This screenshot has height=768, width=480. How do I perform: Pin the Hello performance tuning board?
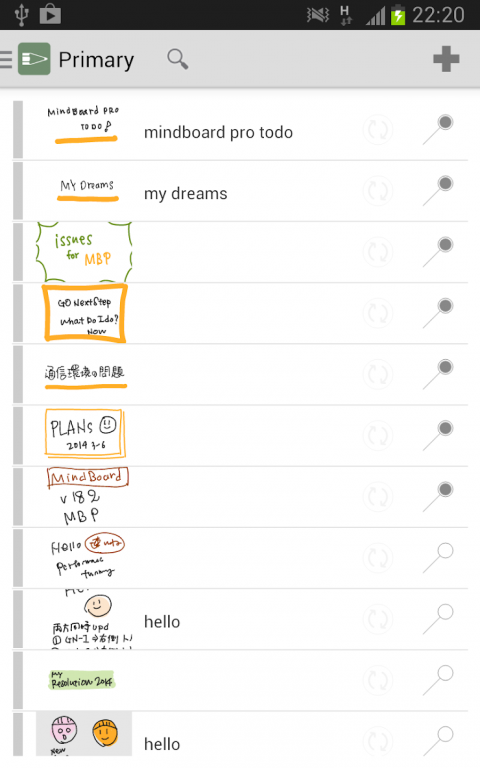(x=438, y=558)
